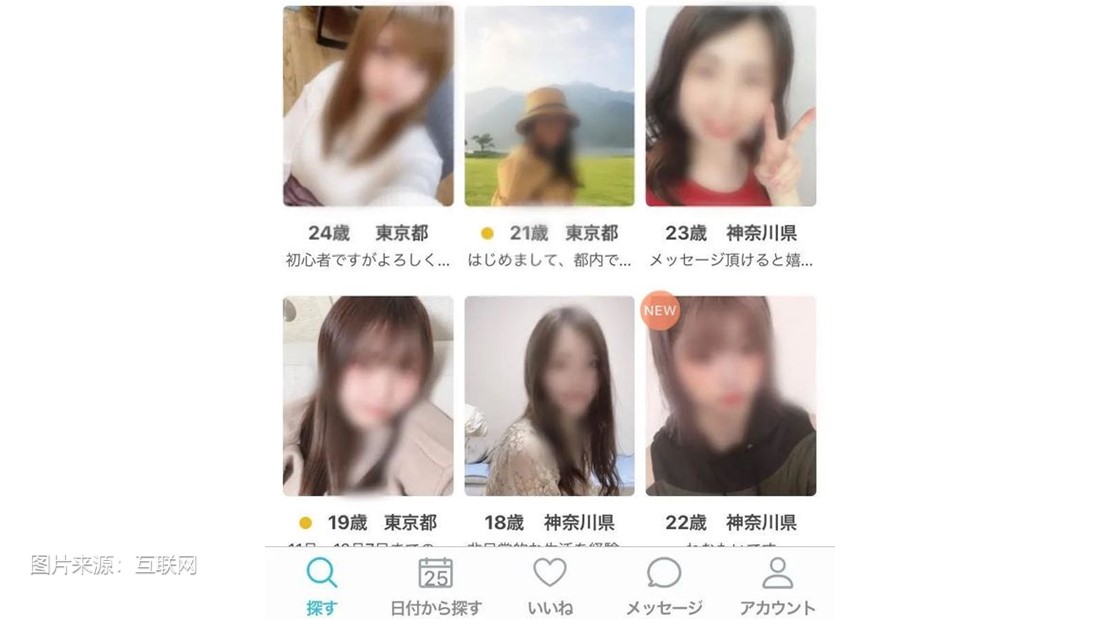Switch to the 日付から探す tab
This screenshot has width=1100, height=619.
click(x=436, y=586)
